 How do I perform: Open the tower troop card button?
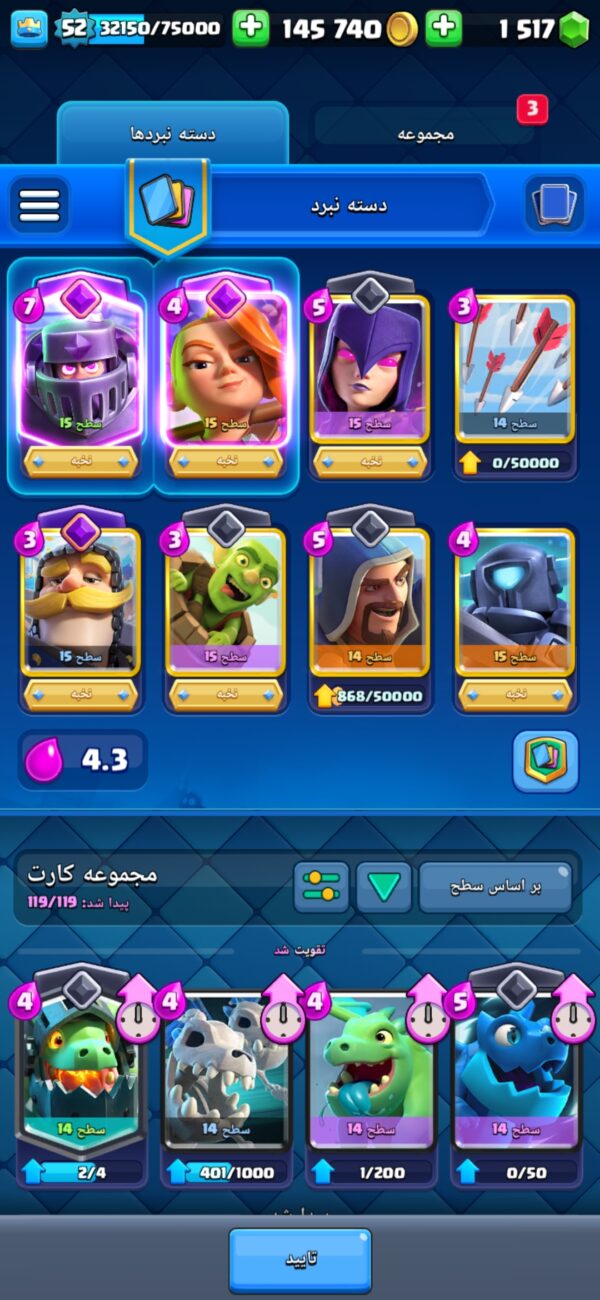tap(546, 762)
